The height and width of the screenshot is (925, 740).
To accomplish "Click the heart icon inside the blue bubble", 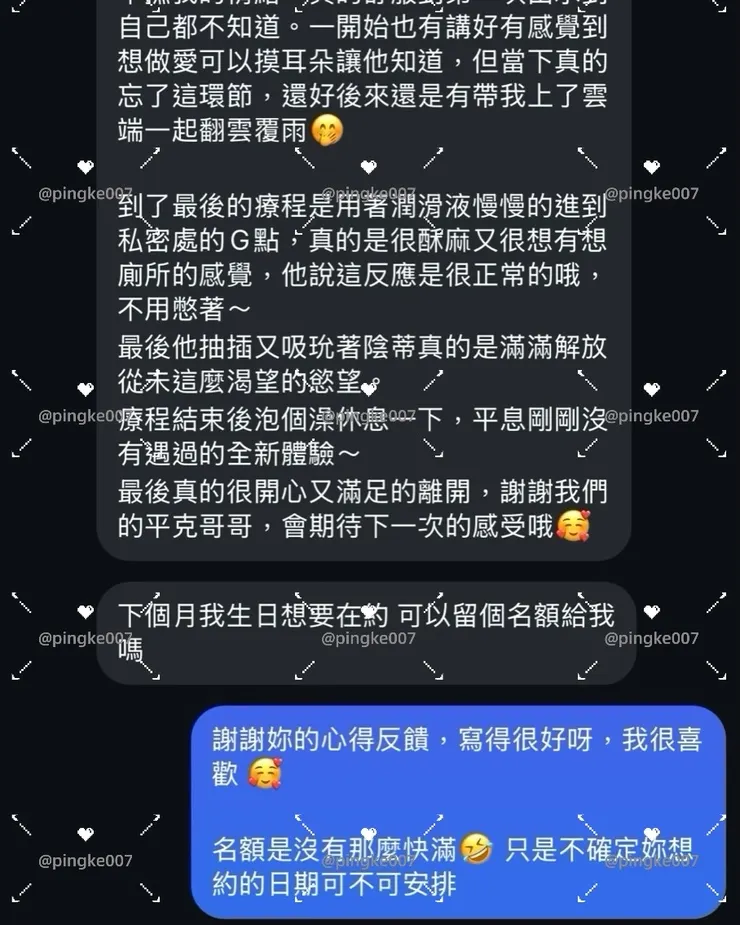I will [370, 833].
